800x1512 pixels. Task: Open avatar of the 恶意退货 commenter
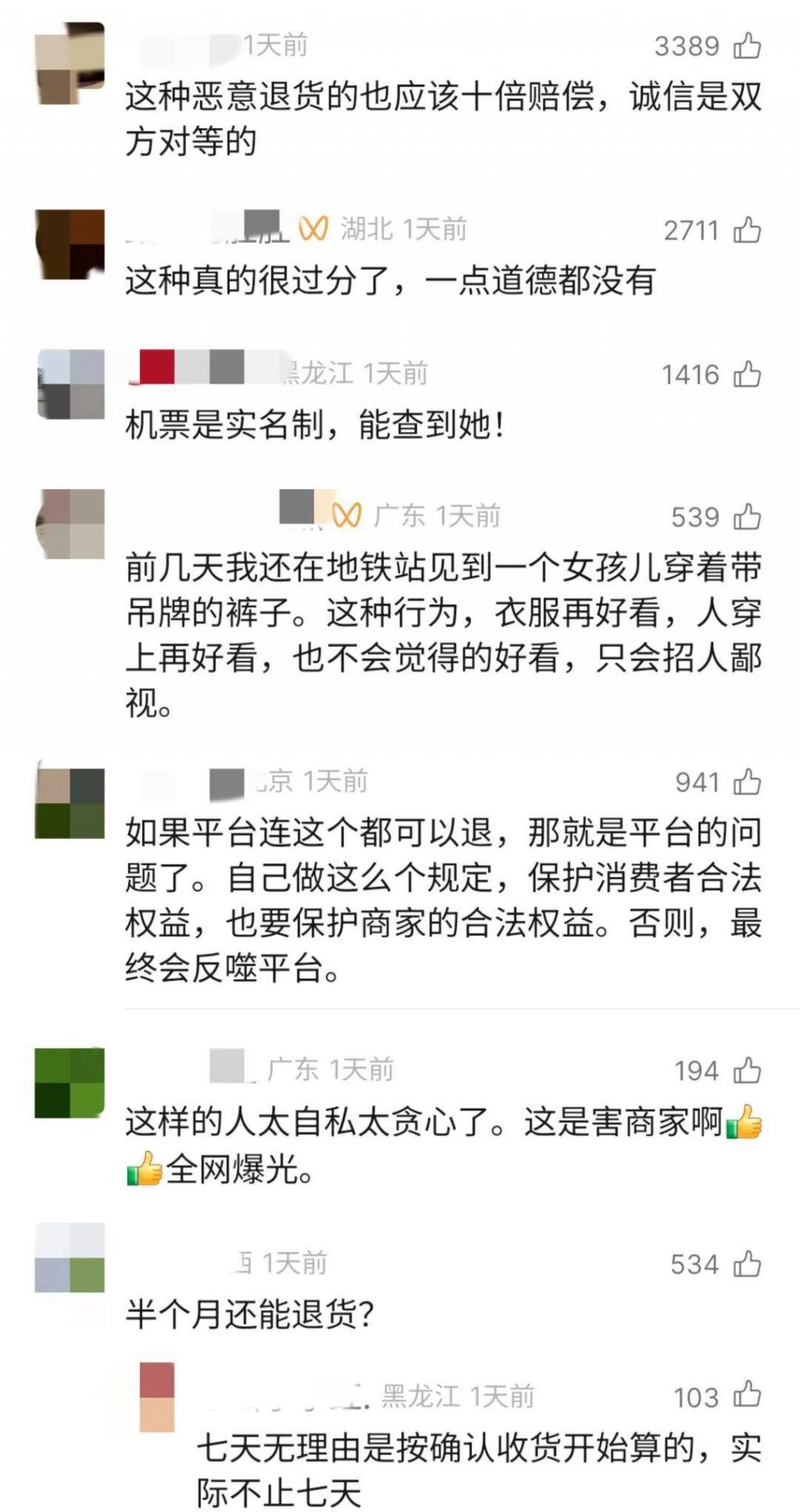pos(70,63)
